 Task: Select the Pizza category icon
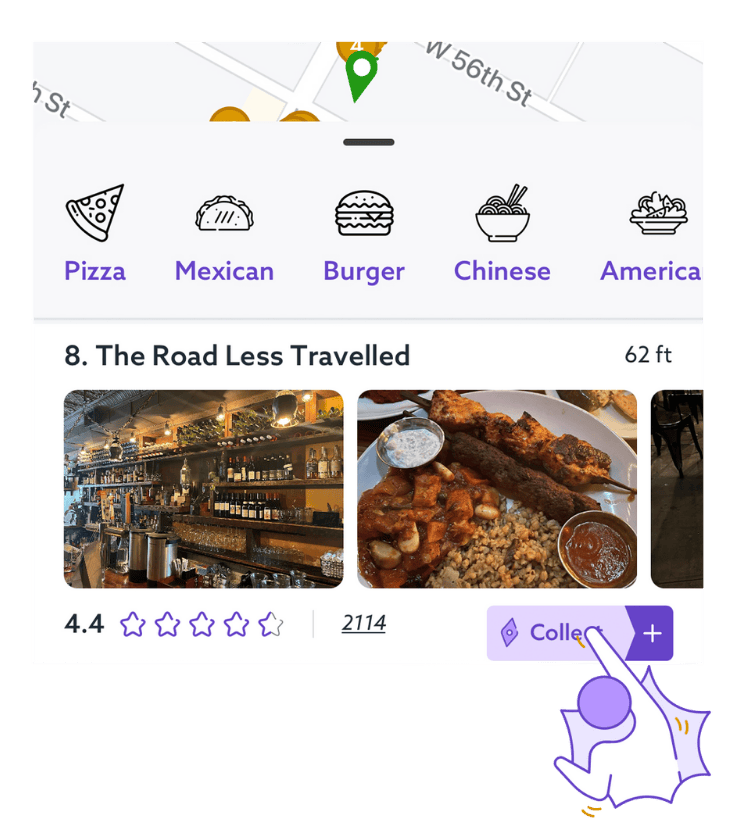[95, 212]
